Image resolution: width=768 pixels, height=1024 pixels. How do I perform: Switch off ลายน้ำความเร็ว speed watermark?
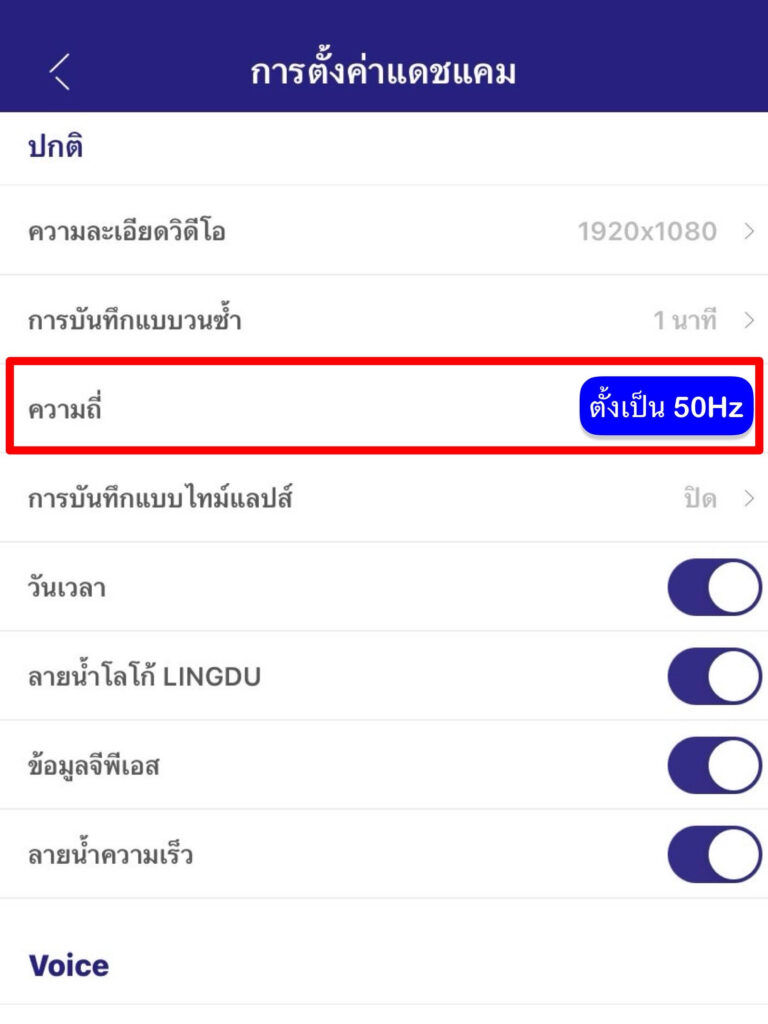click(714, 854)
